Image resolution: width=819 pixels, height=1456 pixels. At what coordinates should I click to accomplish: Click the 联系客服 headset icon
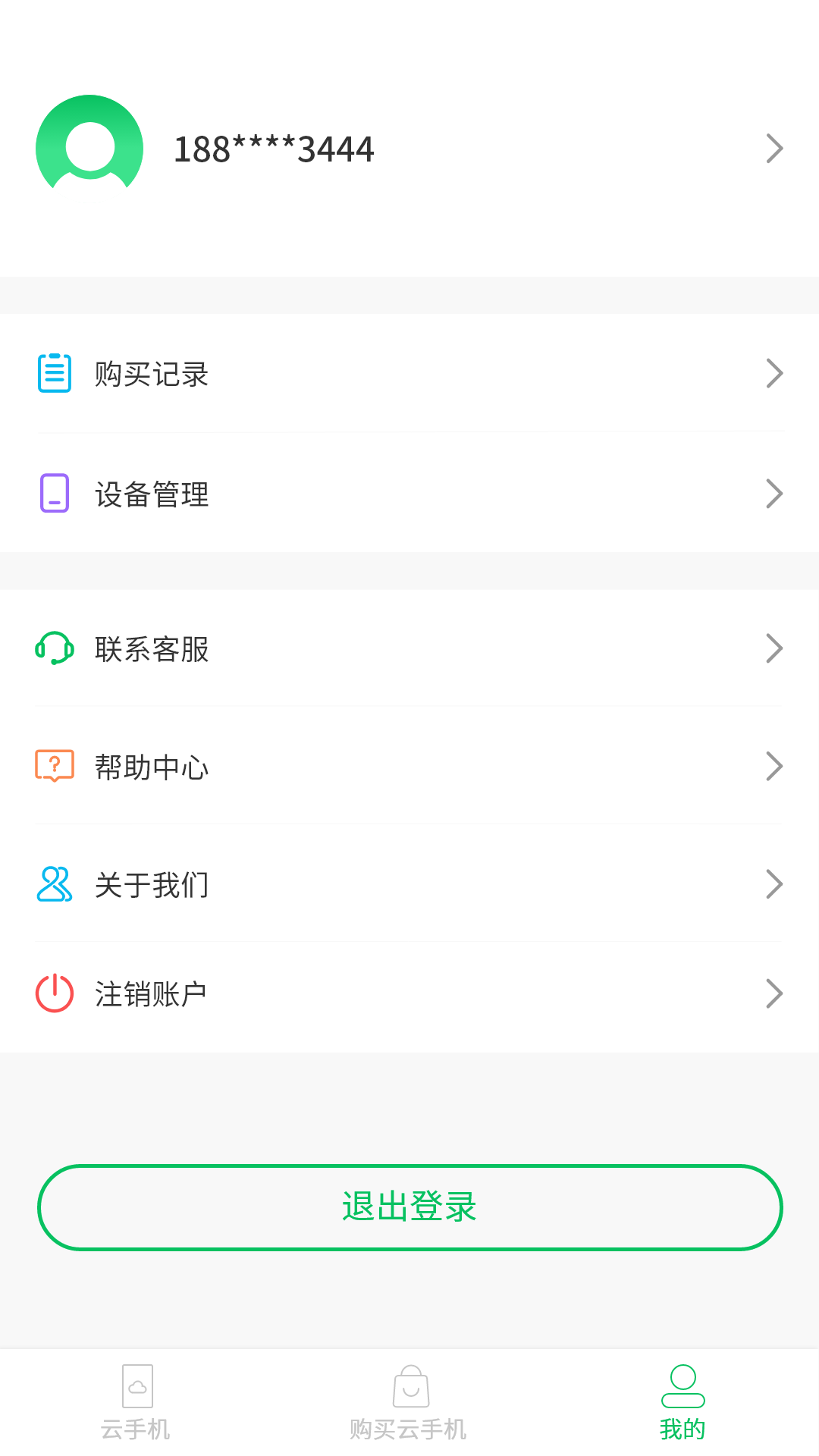click(53, 648)
